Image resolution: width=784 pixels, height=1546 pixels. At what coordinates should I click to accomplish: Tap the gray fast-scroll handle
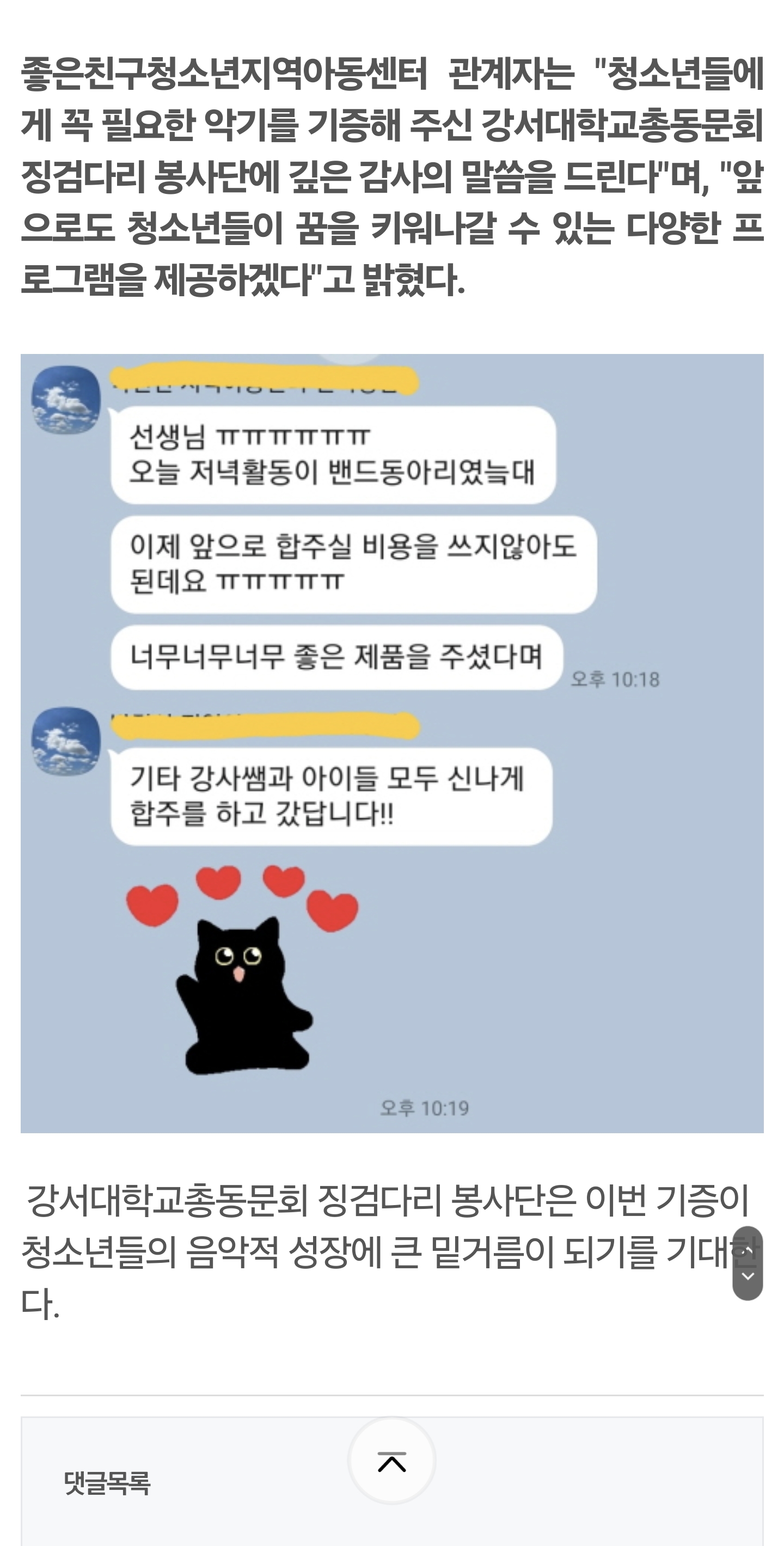click(x=748, y=1263)
